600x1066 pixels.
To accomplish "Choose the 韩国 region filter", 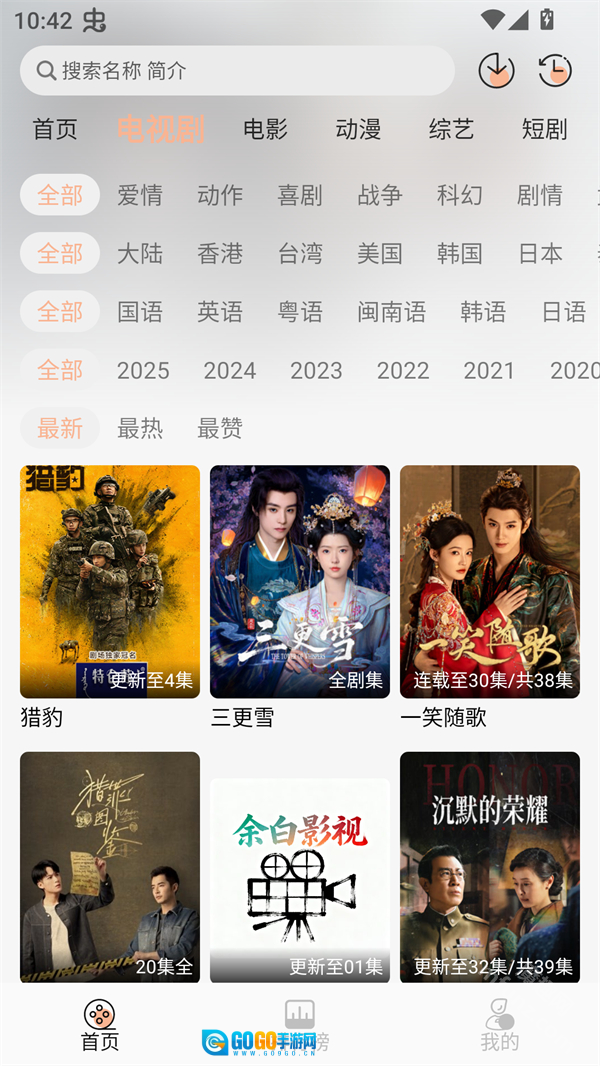I will click(x=460, y=253).
